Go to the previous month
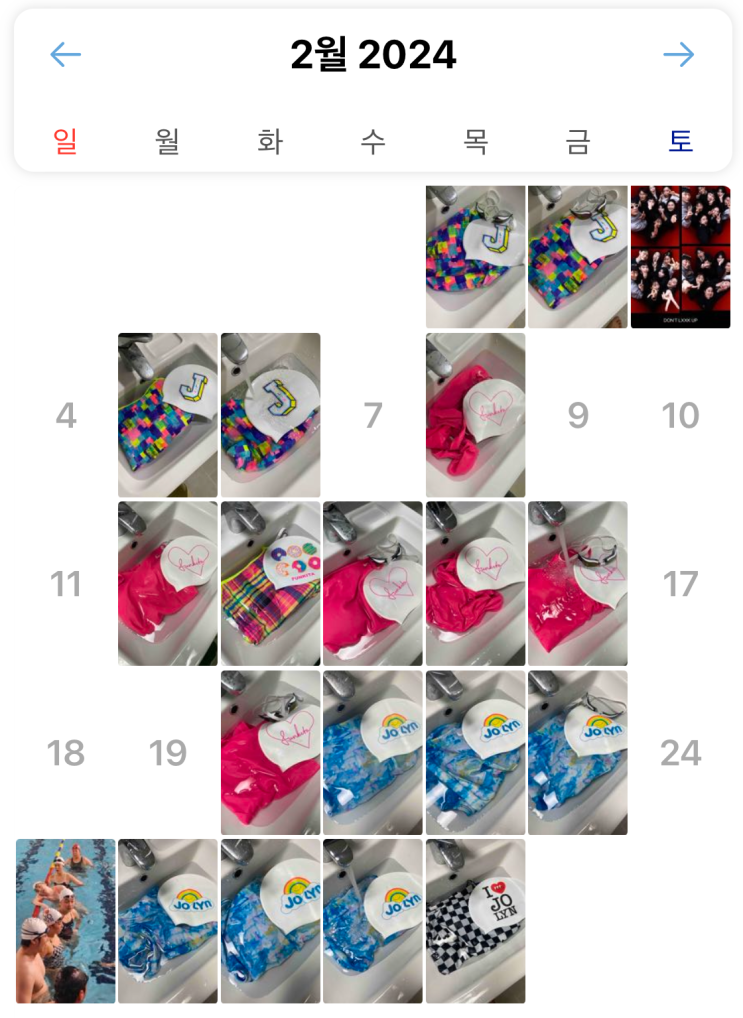Screen dimensions: 743x1018 click(66, 55)
